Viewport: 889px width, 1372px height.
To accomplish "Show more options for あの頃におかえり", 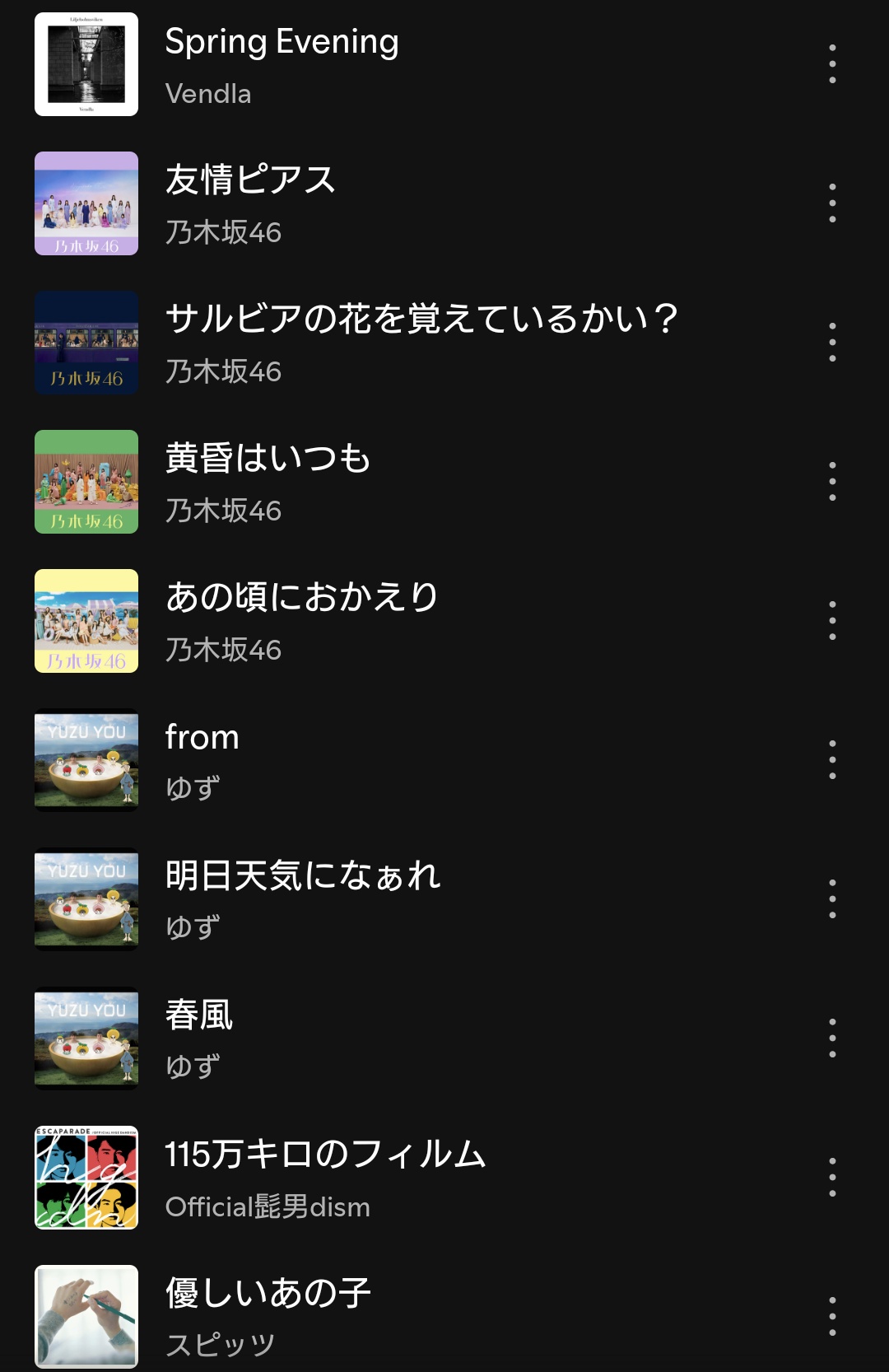I will pos(832,621).
